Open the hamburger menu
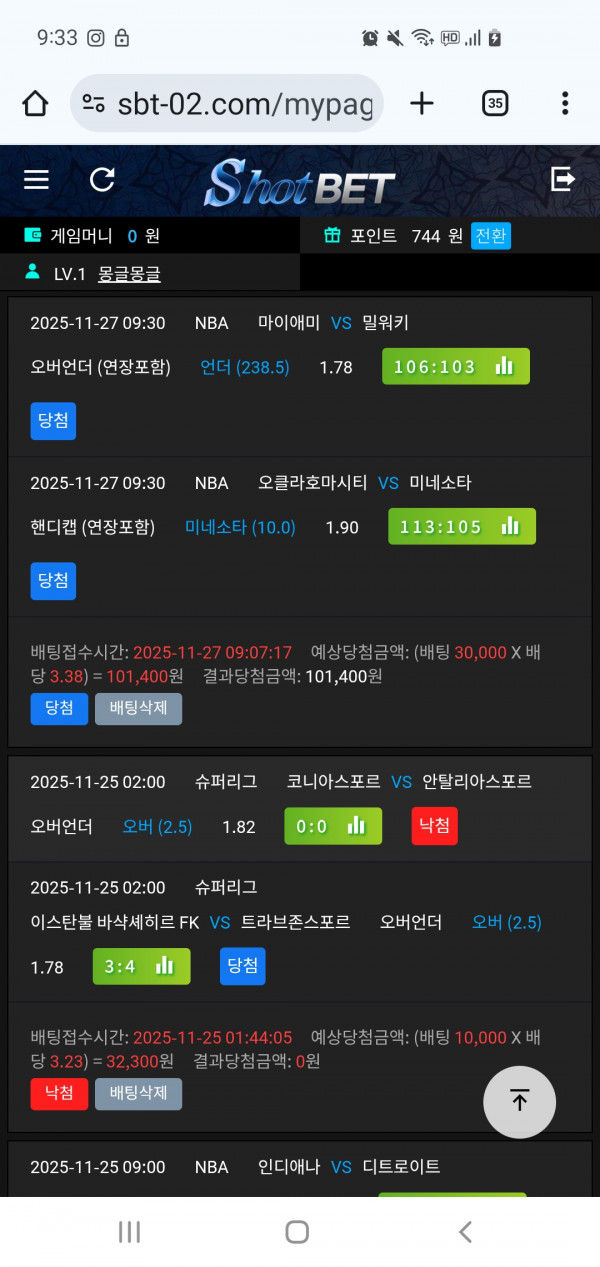The height and width of the screenshot is (1267, 600). point(37,179)
